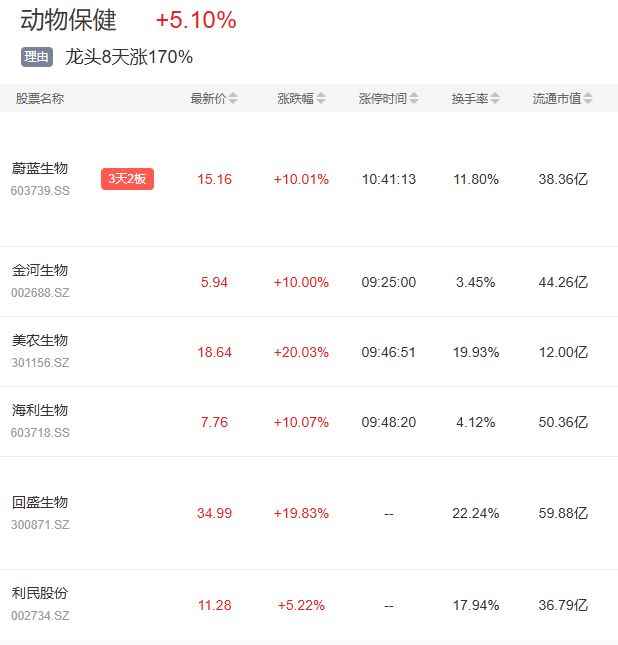The width and height of the screenshot is (618, 645).
Task: Sort by 涨停时间 header
Action: point(388,99)
